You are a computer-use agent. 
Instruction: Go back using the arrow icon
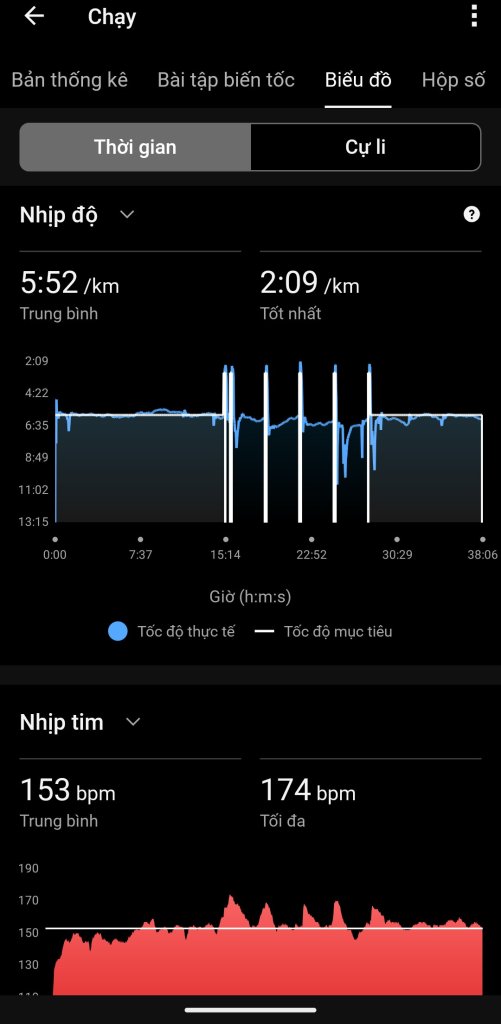[34, 16]
